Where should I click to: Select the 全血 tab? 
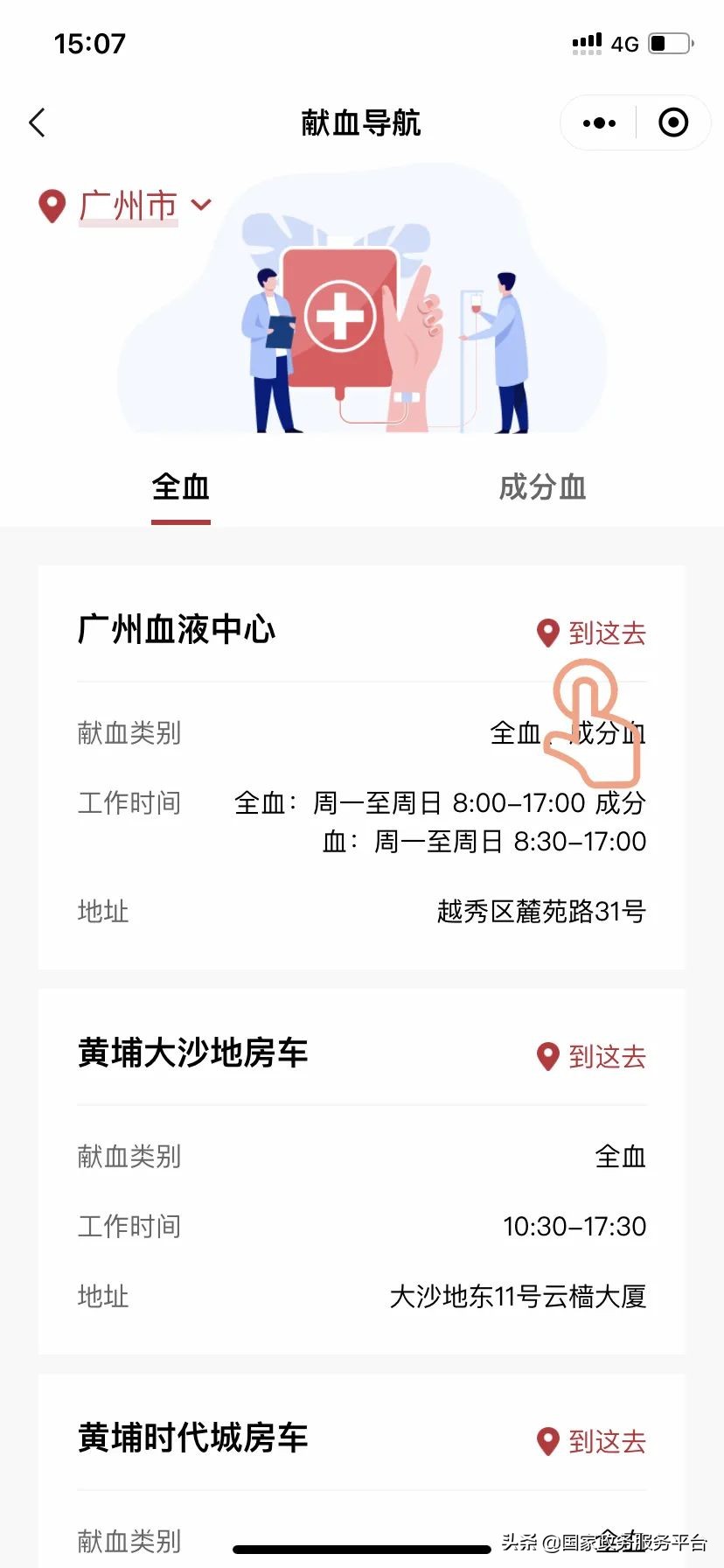coord(180,487)
